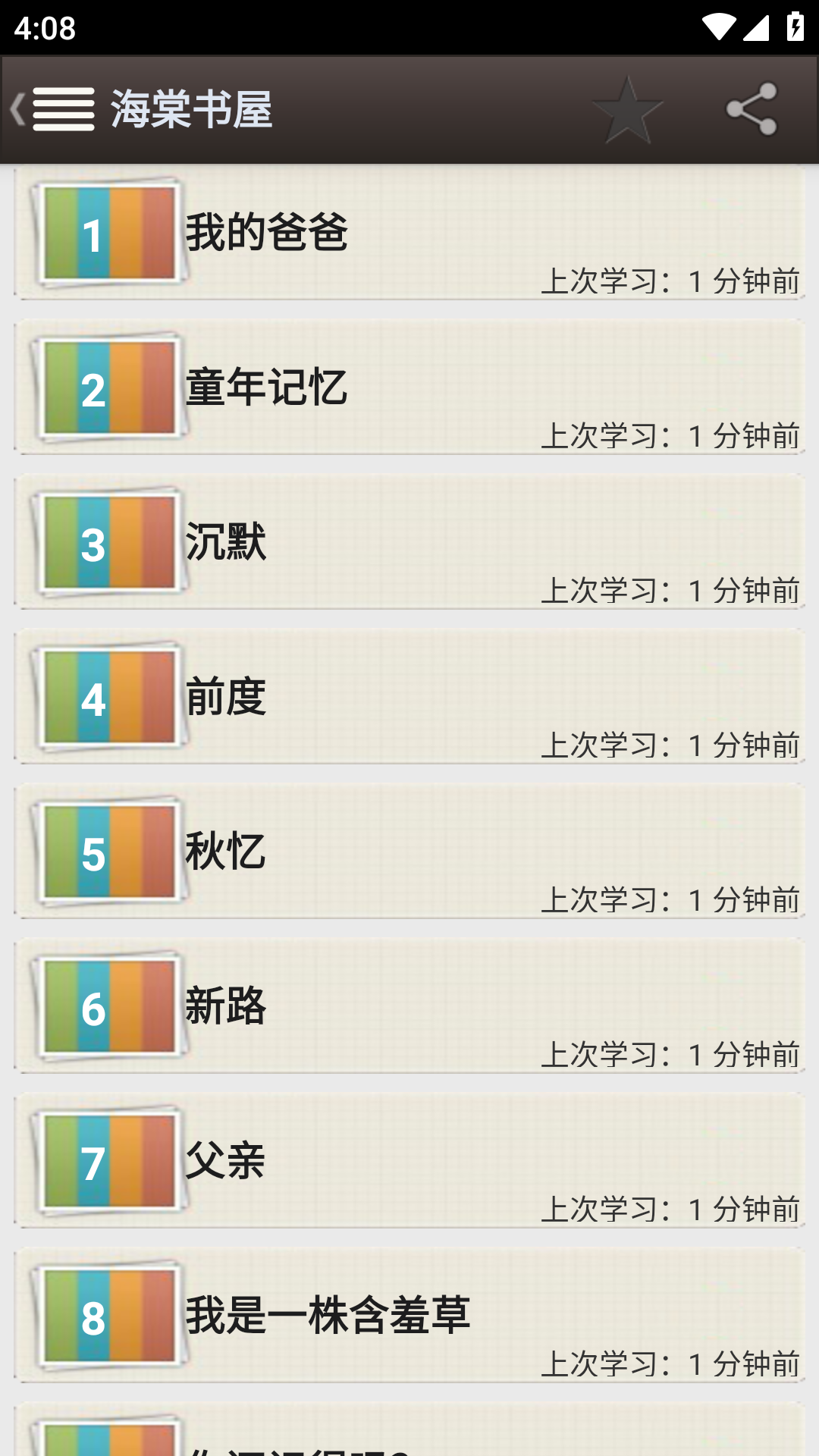
Task: Select lesson 5 秋忆
Action: [x=409, y=852]
